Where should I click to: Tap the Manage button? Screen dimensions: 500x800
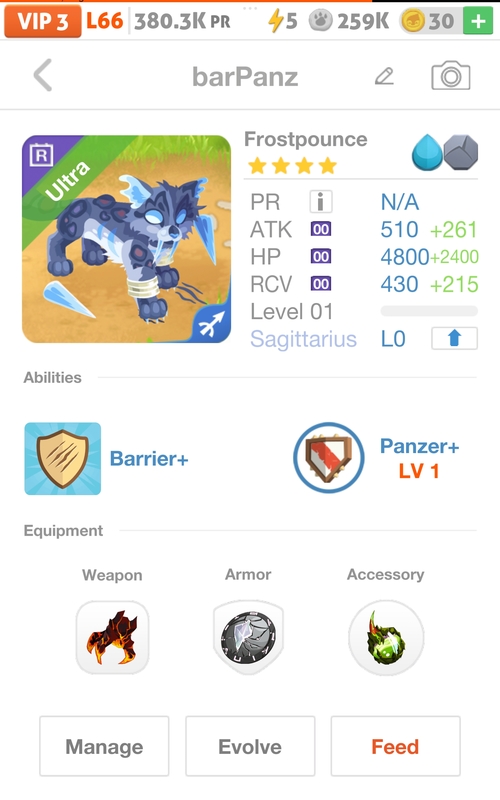pyautogui.click(x=104, y=746)
